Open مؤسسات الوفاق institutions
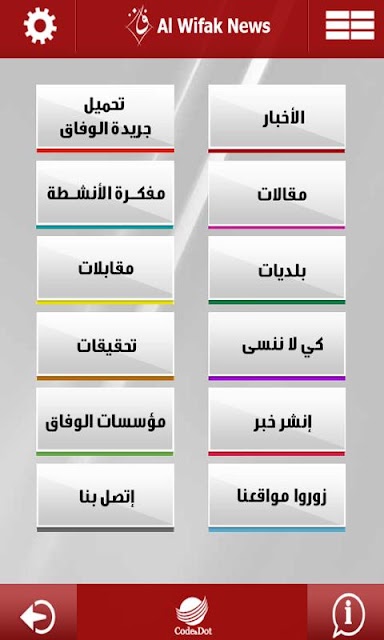The image size is (384, 640). pos(105,422)
